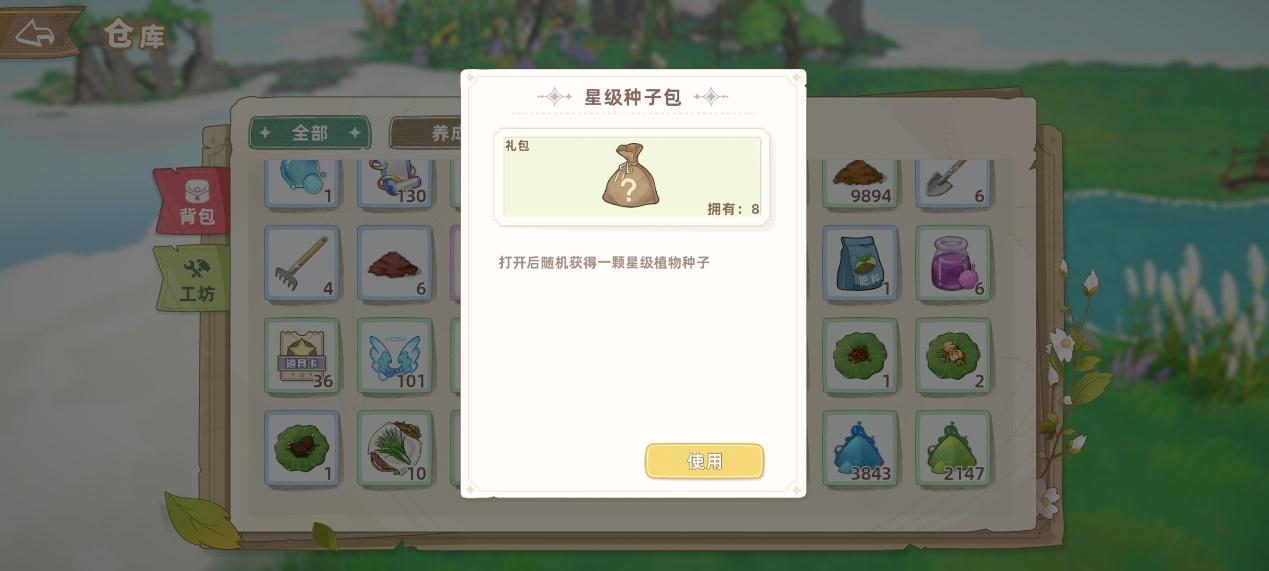The width and height of the screenshot is (1269, 571).
Task: Select the blue wings item with count 101
Action: [x=394, y=355]
